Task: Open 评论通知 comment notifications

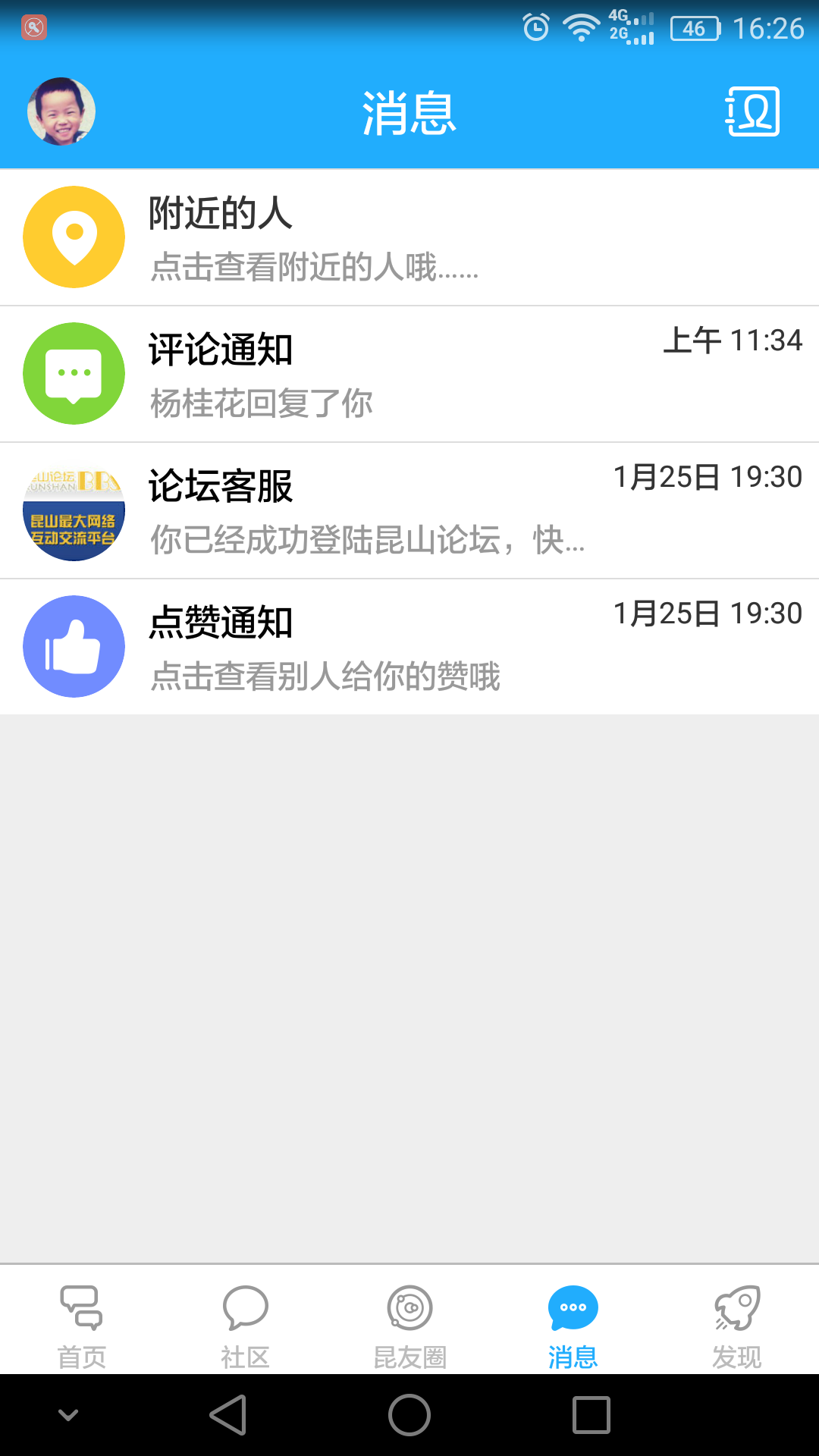Action: click(x=409, y=374)
